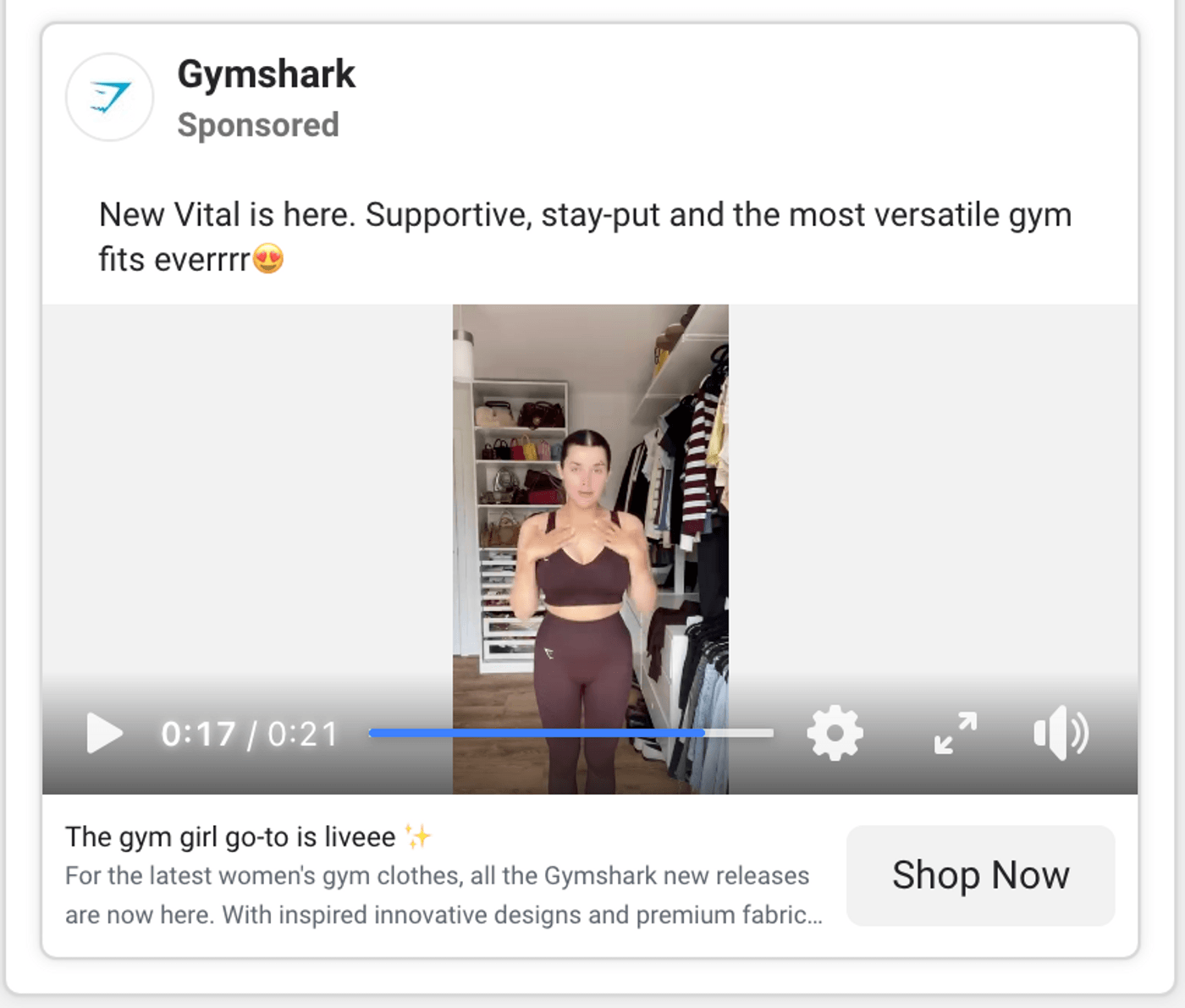Tap the Shop Now button
The image size is (1185, 1008).
[x=980, y=875]
